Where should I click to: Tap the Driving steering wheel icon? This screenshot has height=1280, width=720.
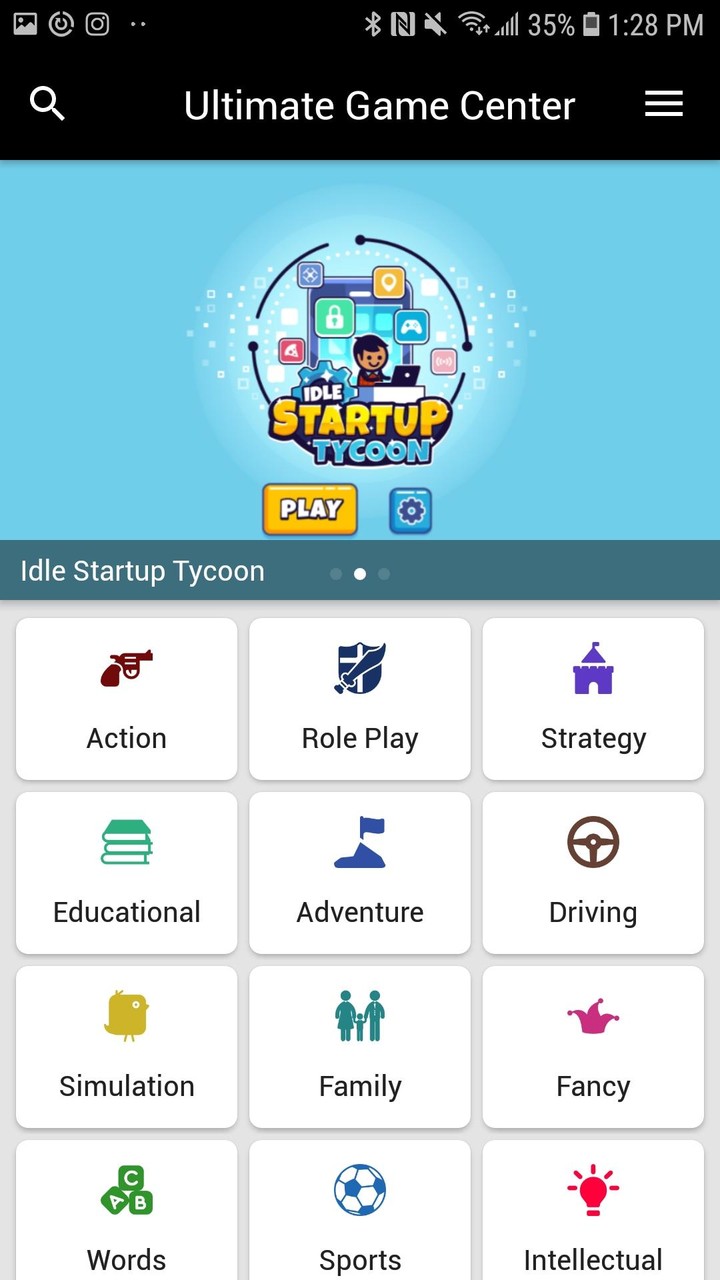tap(593, 840)
